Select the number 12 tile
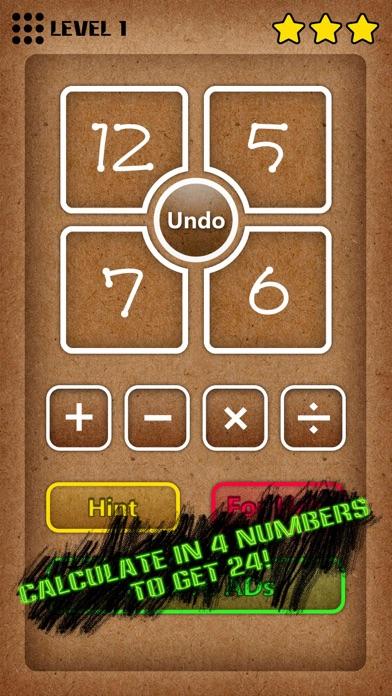The height and width of the screenshot is (696, 392). 123,150
